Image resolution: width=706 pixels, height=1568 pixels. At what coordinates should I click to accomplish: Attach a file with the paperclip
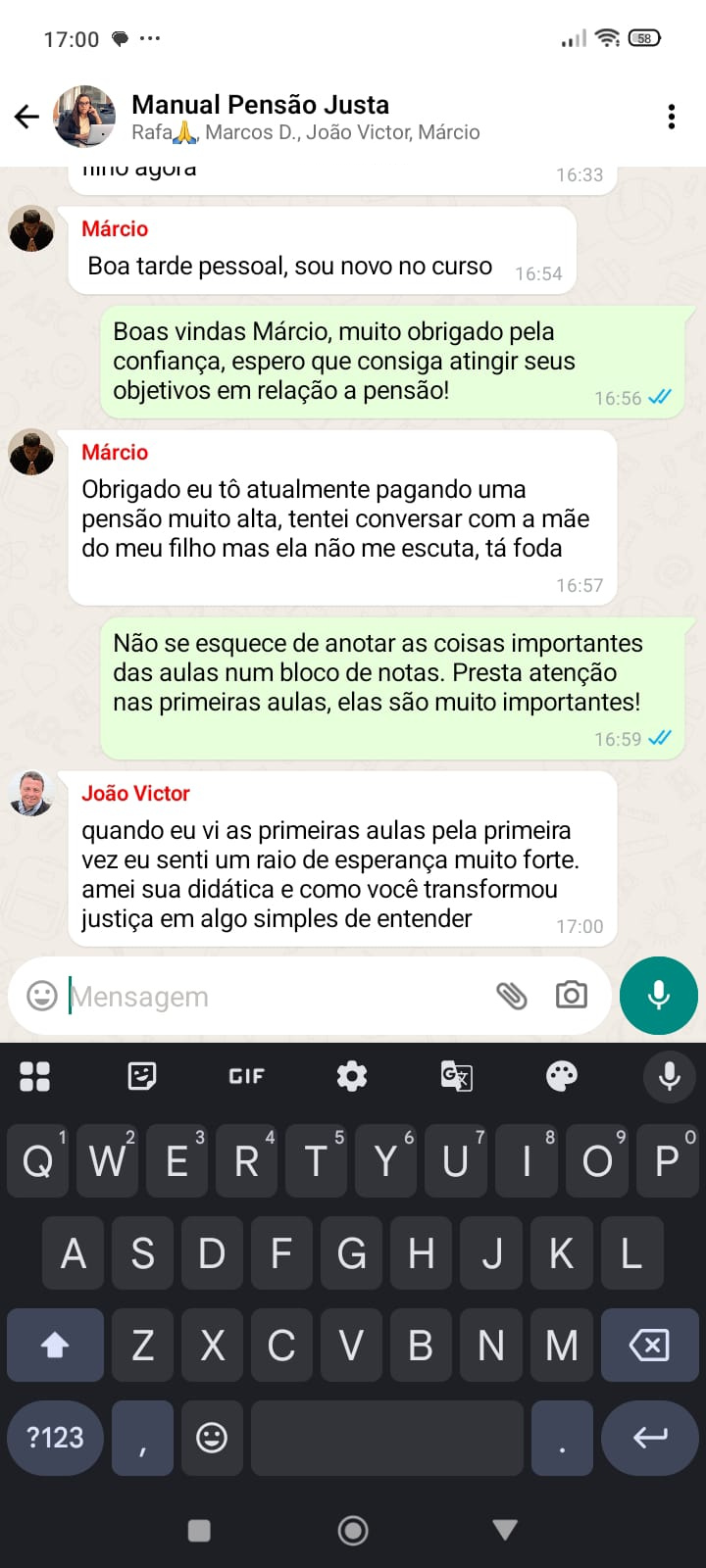[511, 996]
